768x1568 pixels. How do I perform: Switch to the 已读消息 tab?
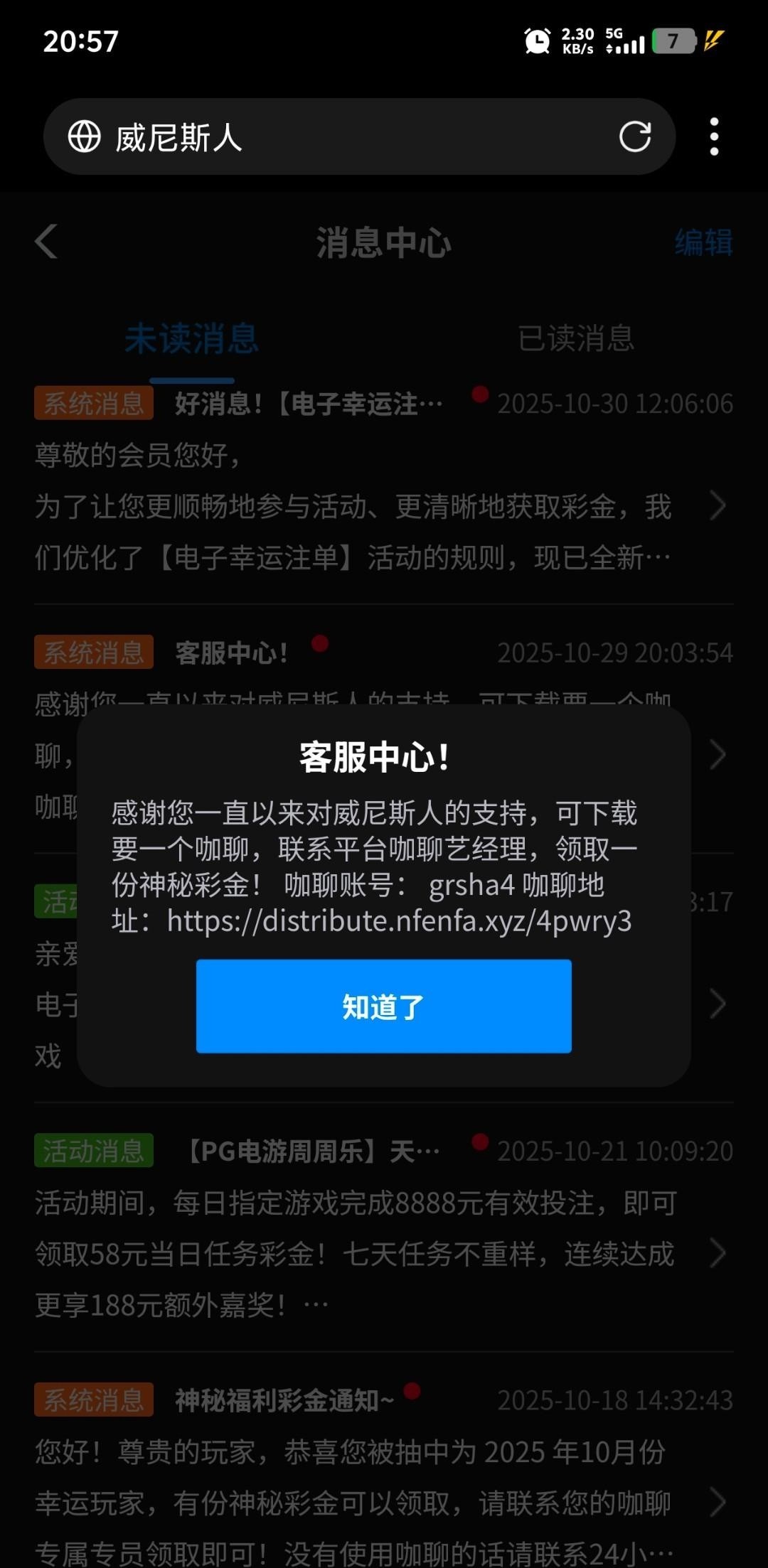coord(575,338)
